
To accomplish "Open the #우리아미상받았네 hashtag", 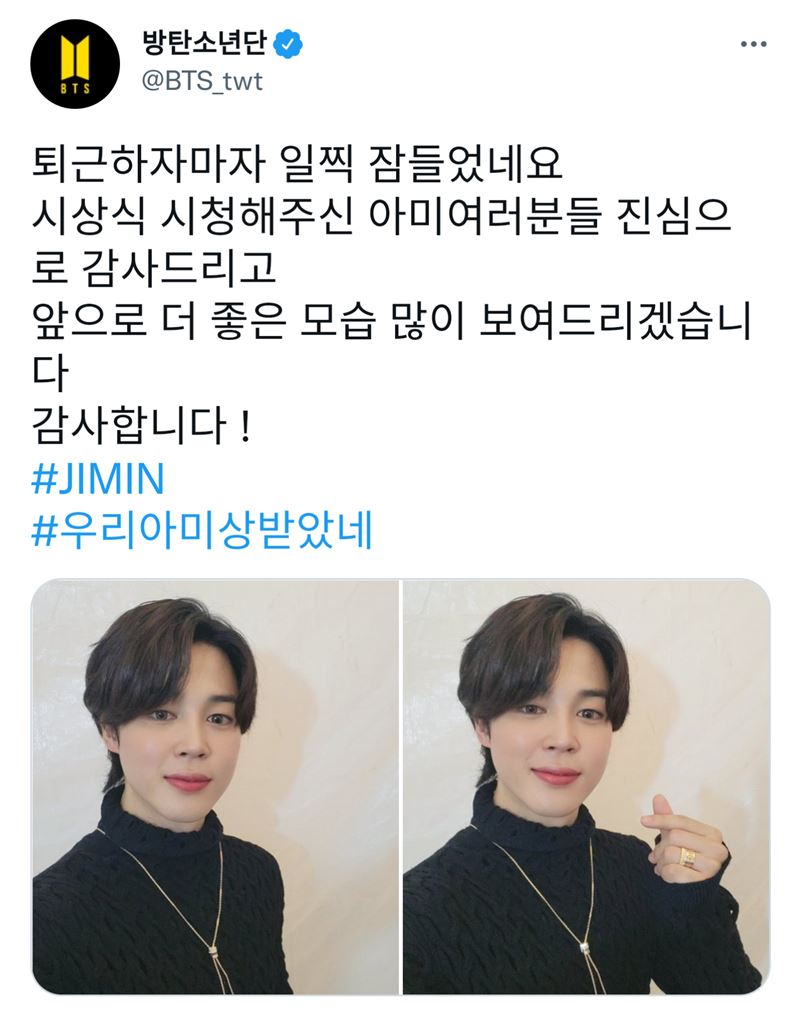I will pos(202,532).
